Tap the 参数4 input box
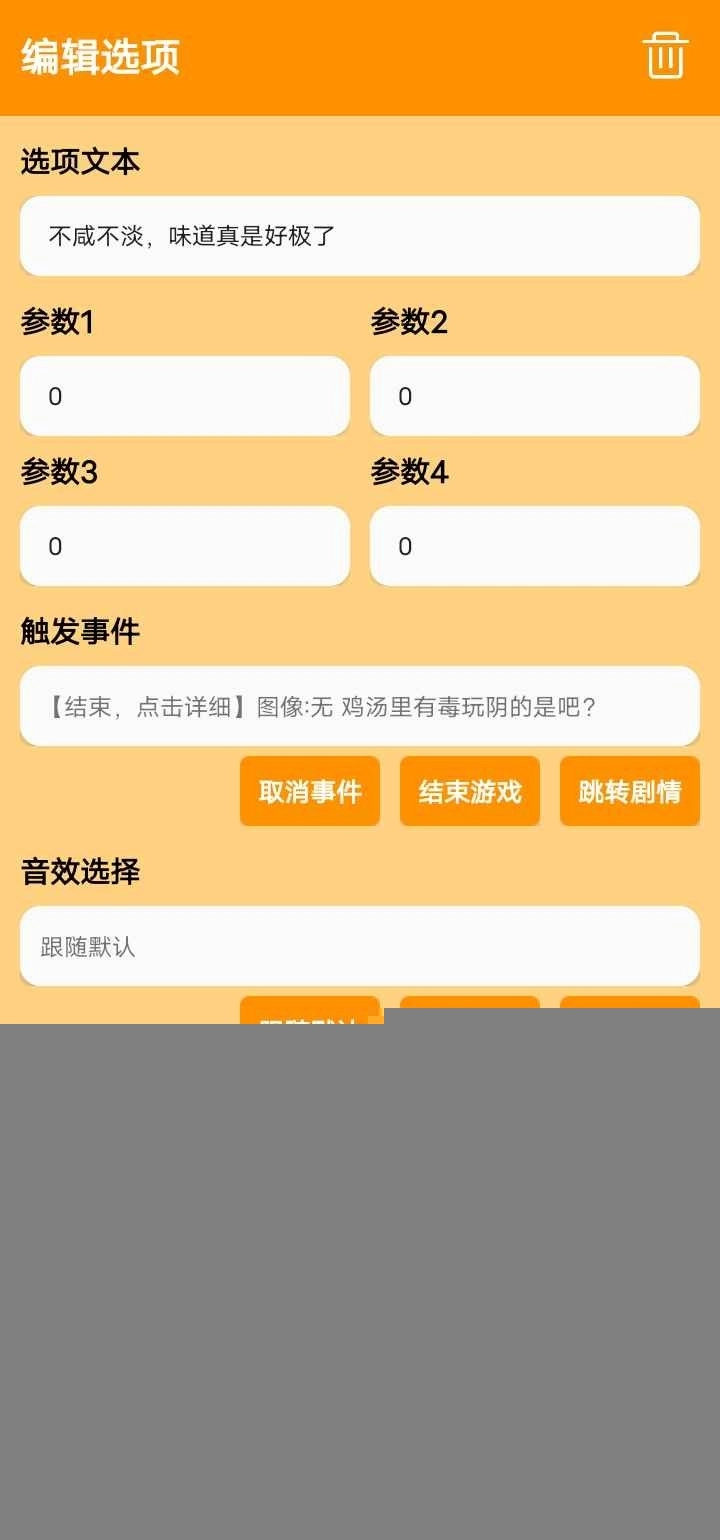Image resolution: width=720 pixels, height=1540 pixels. tap(534, 546)
